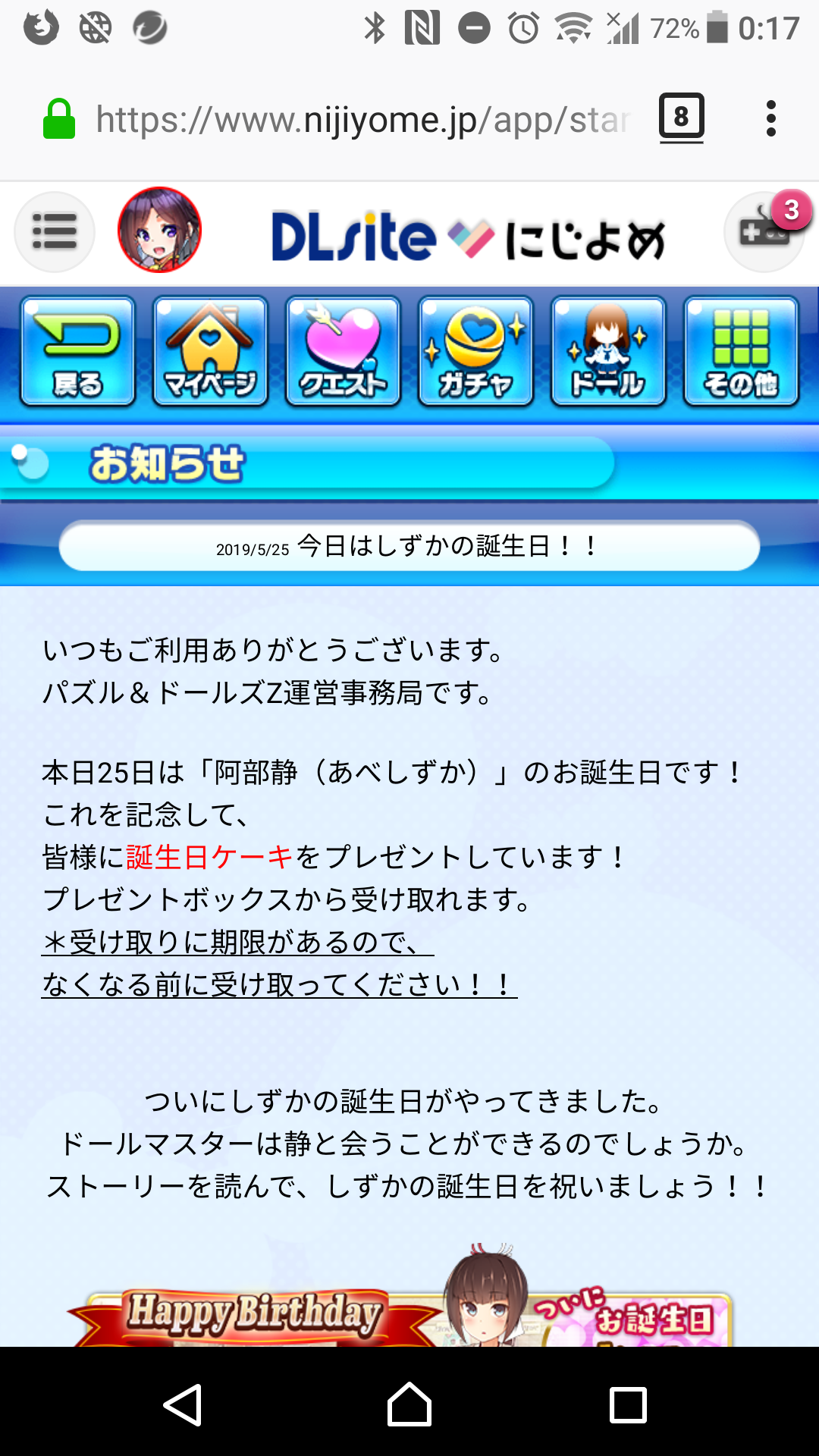
Task: Tap the character avatar icon
Action: click(x=159, y=230)
